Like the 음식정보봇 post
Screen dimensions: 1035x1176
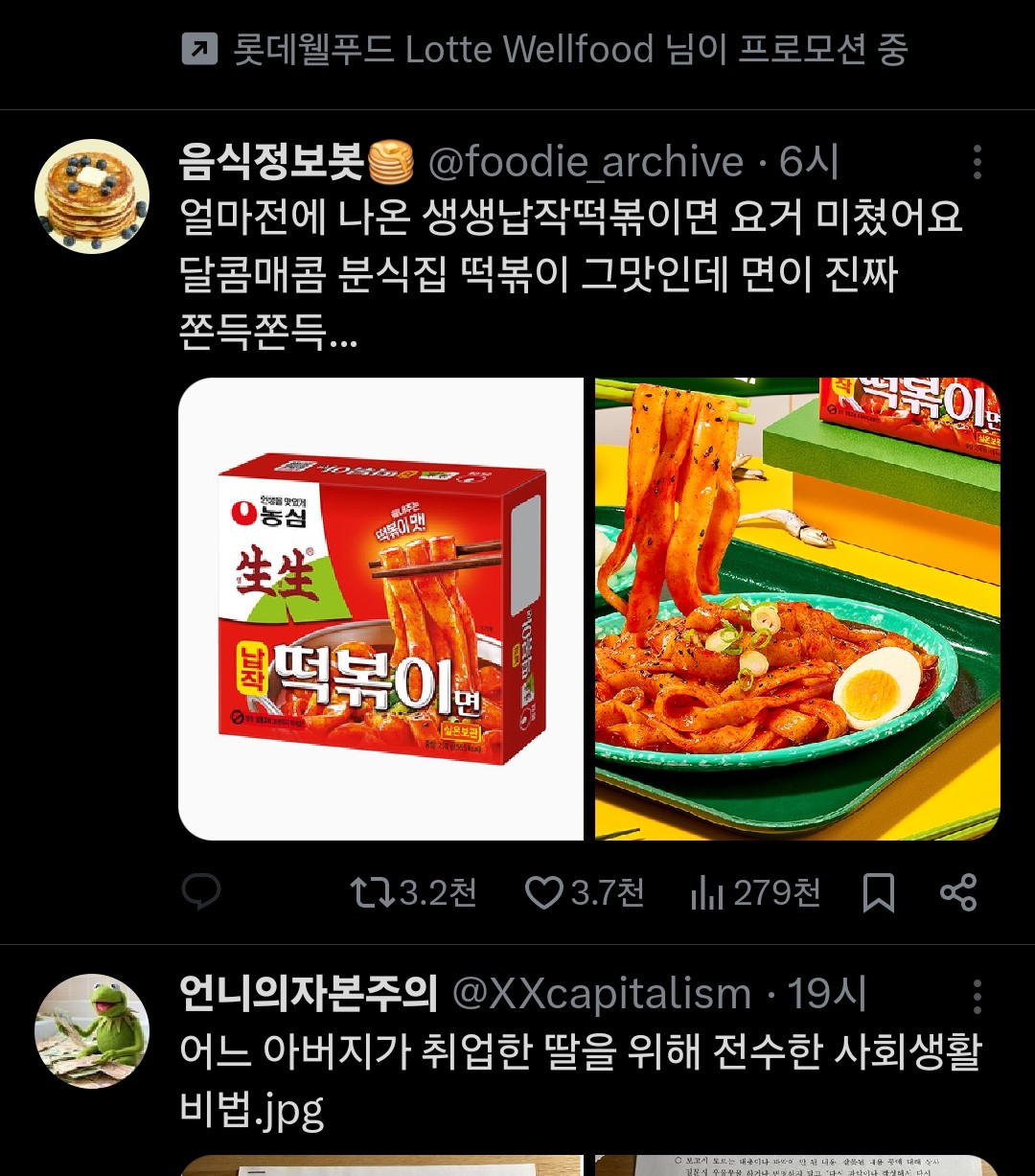tap(544, 892)
